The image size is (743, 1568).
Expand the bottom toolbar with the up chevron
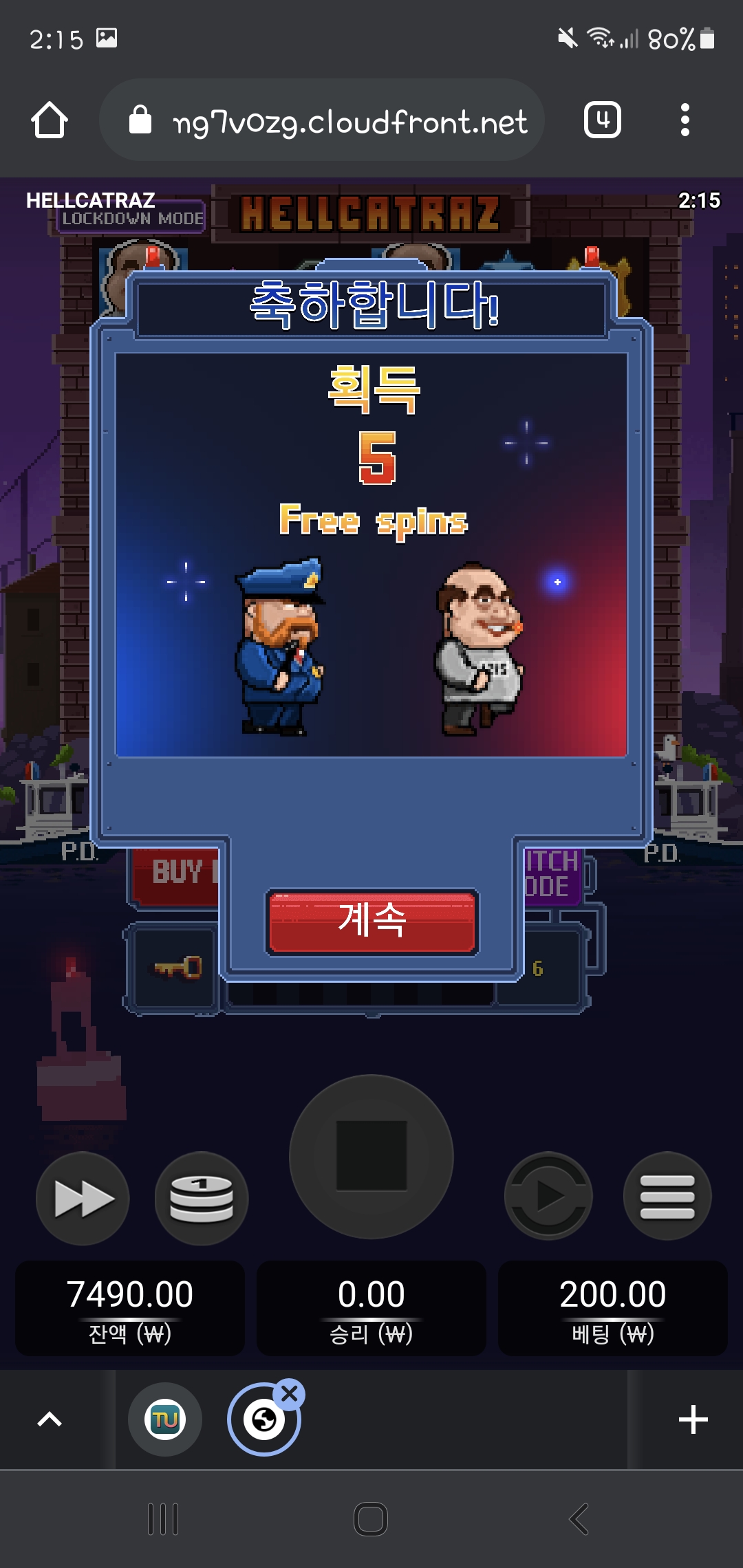pos(50,1419)
